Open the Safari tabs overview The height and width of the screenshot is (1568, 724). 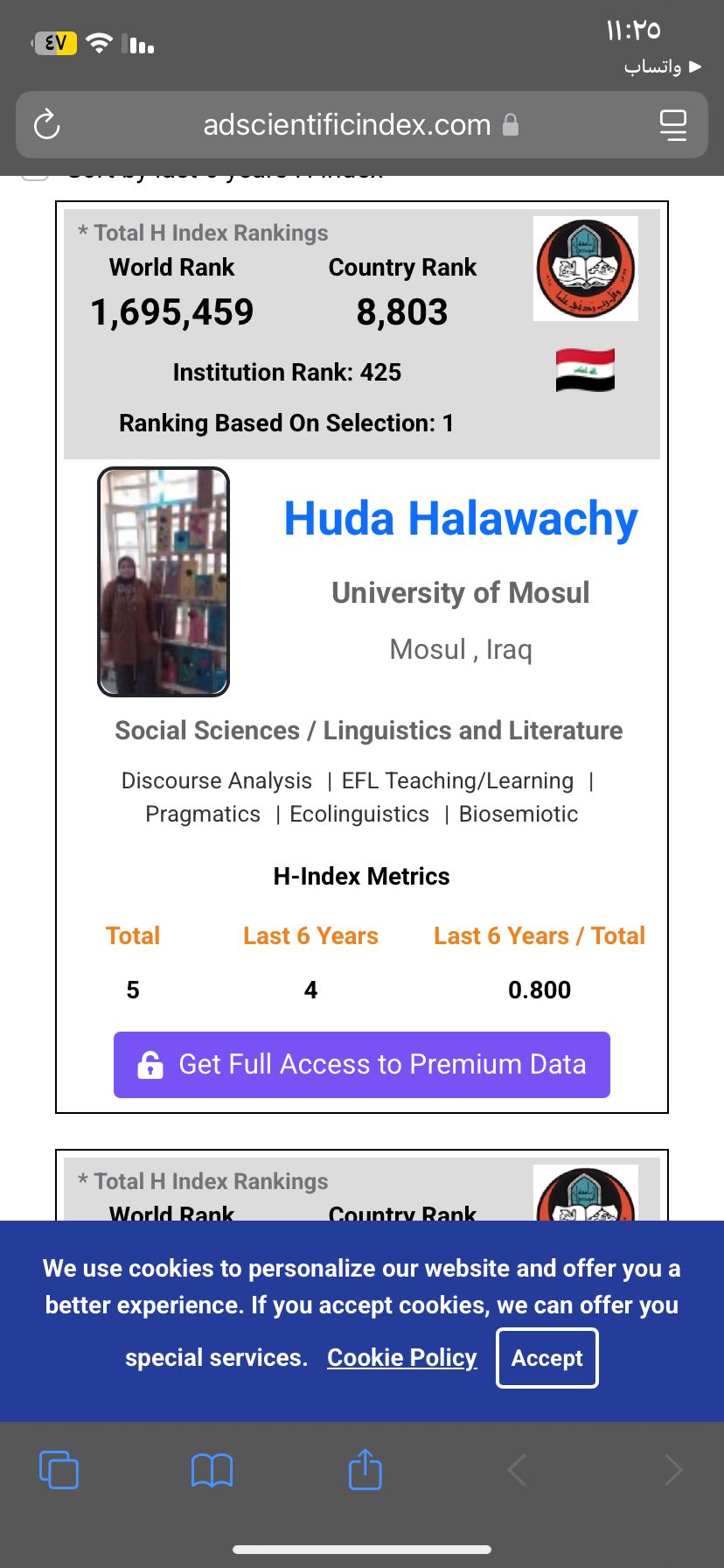tap(59, 1470)
